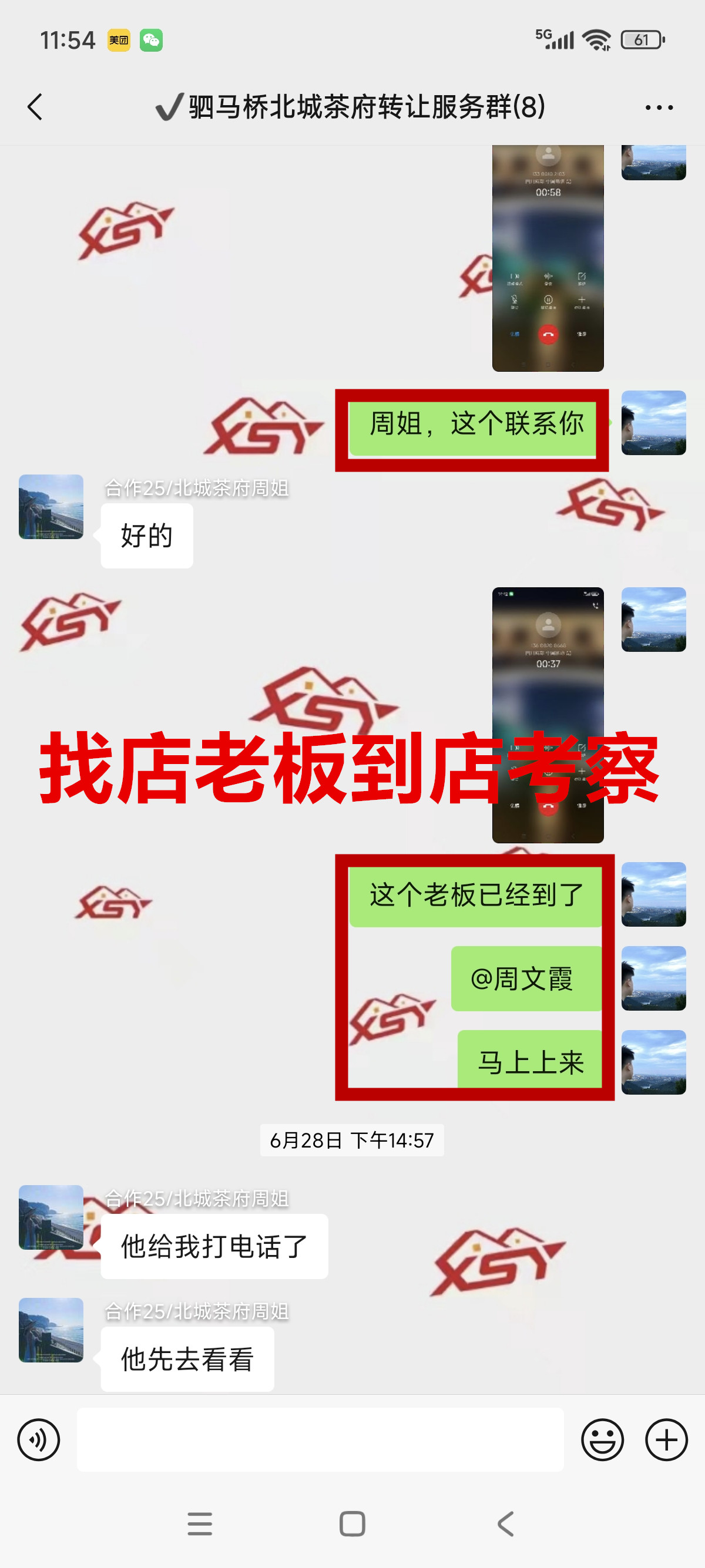Open the group chat info menu
The height and width of the screenshot is (1568, 705).
click(x=659, y=107)
